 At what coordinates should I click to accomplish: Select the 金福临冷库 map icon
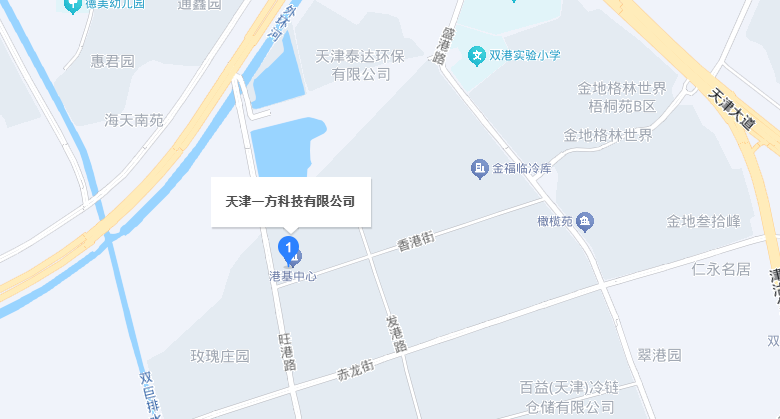tap(480, 168)
